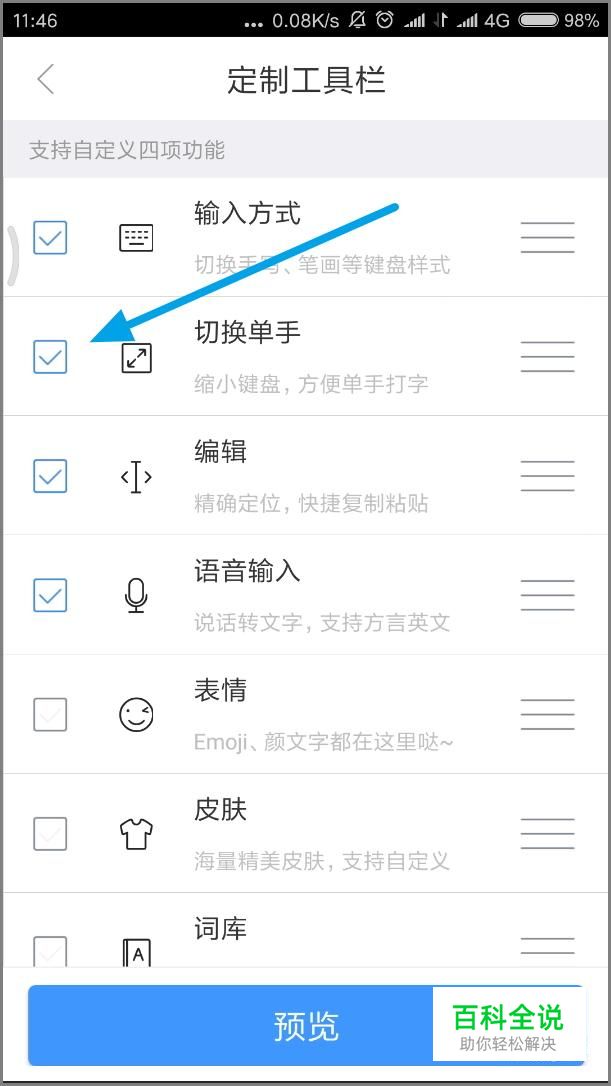This screenshot has height=1086, width=611.
Task: Tap the reorder handle for 输入方式
Action: (547, 238)
